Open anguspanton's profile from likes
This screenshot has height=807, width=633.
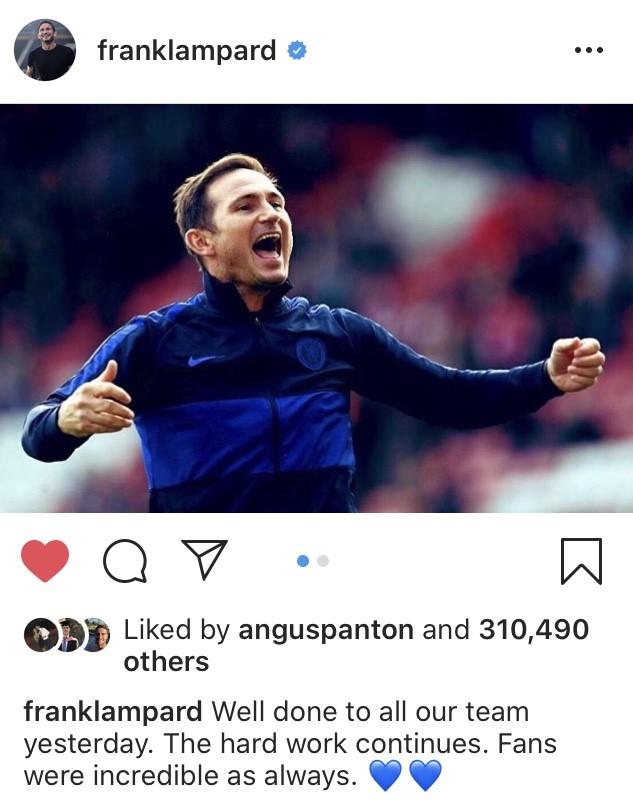tap(325, 630)
